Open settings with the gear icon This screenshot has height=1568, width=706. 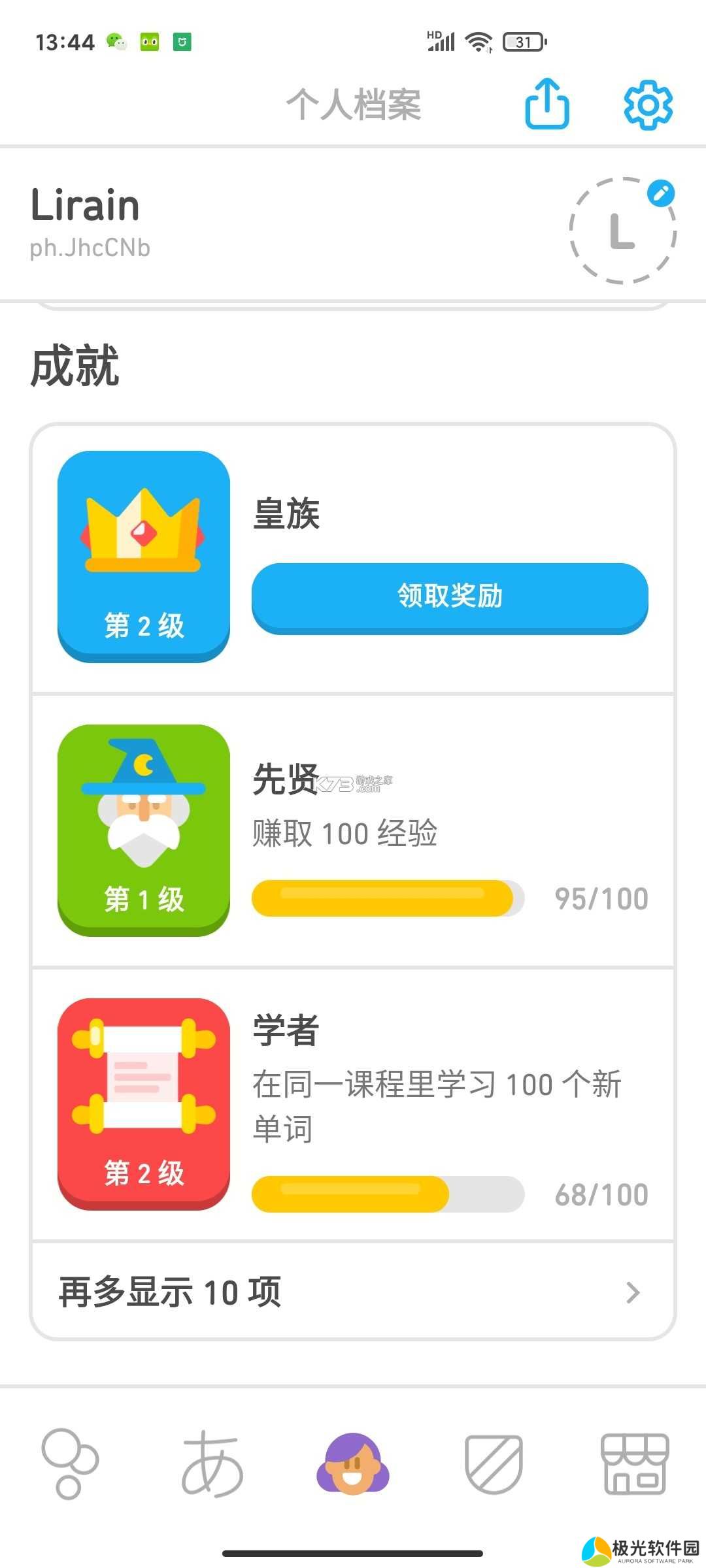[647, 105]
